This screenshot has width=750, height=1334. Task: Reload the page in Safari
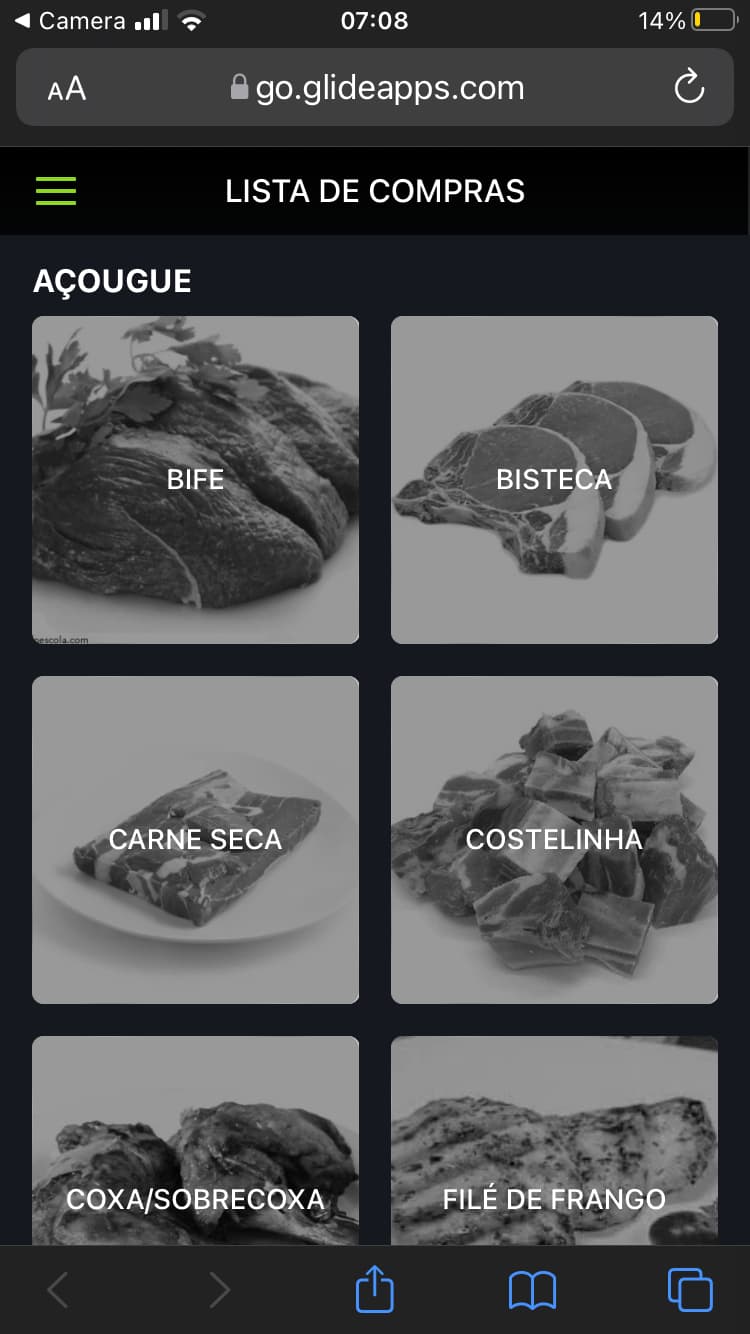689,88
